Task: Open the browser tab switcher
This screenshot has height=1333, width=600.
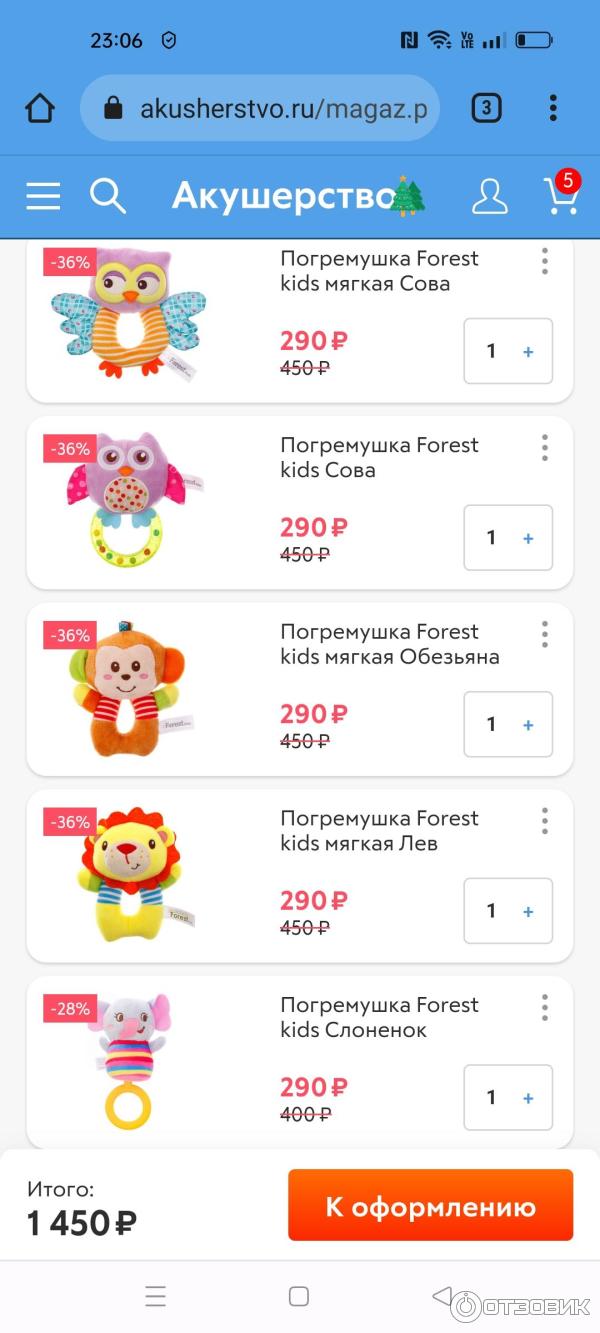Action: point(486,108)
